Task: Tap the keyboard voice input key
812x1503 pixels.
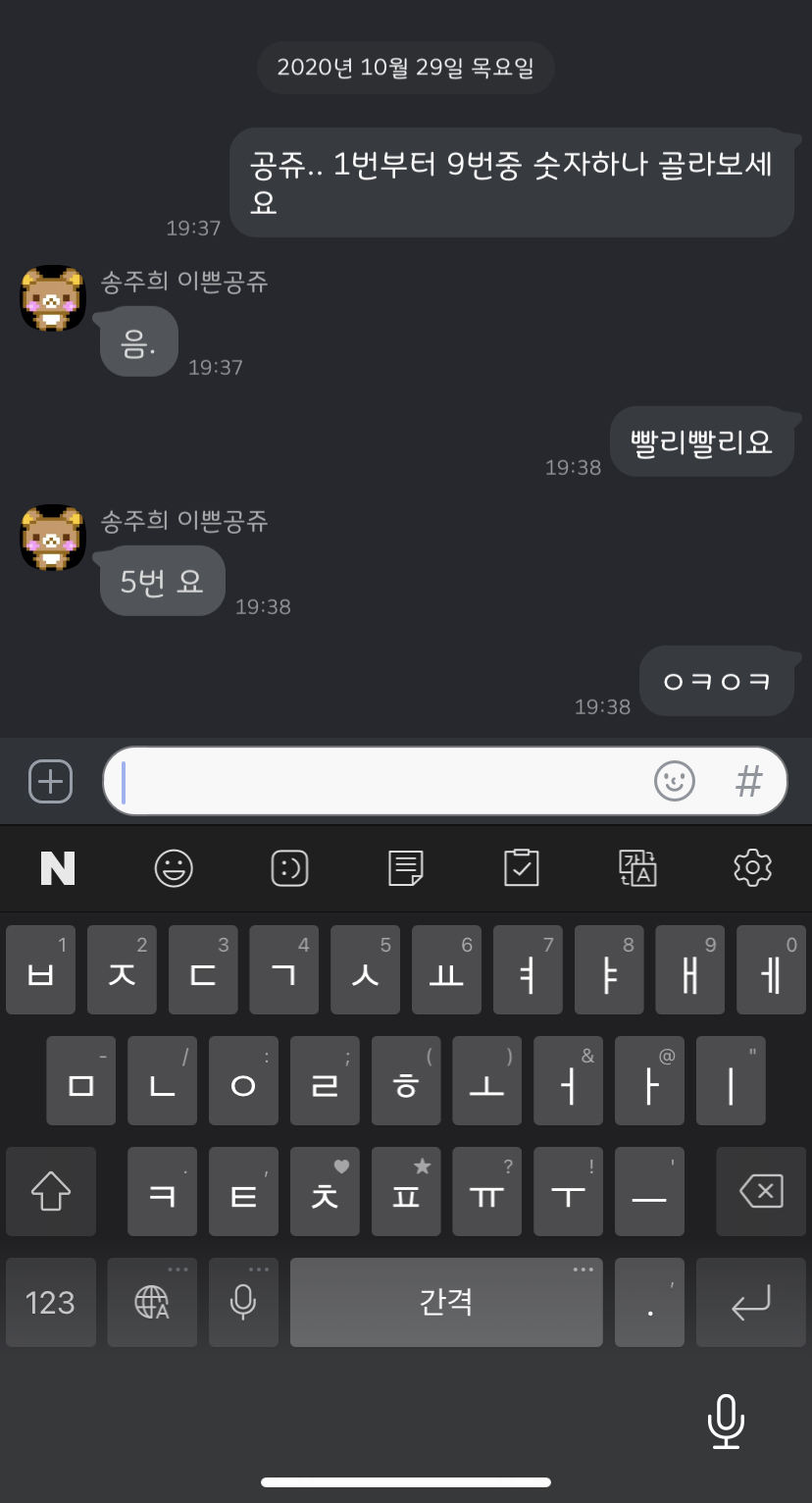Action: tap(243, 1303)
